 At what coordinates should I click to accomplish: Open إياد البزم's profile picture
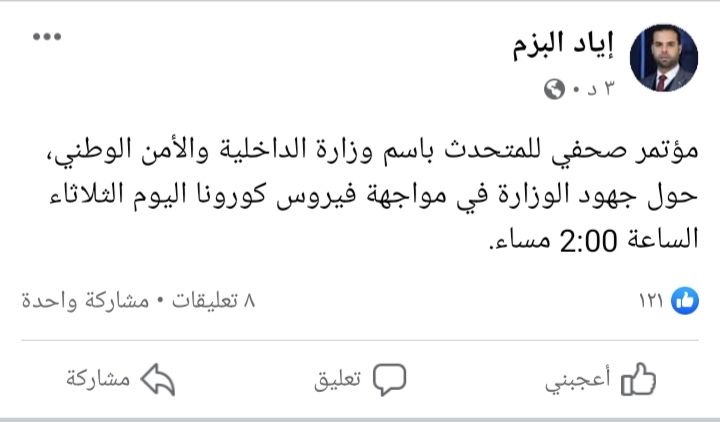663,59
